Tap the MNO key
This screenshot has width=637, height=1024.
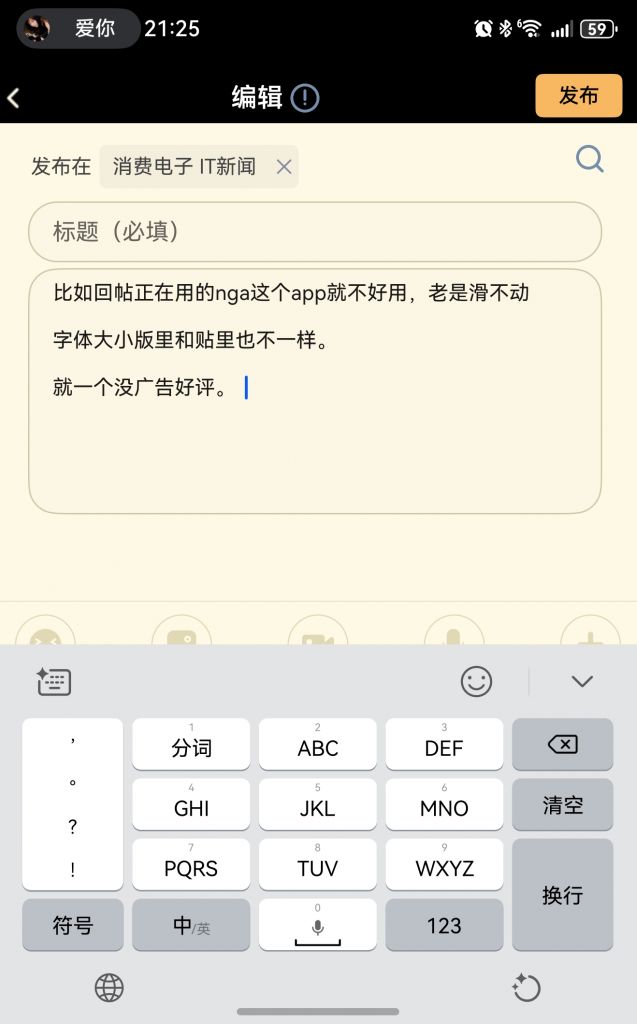[444, 805]
